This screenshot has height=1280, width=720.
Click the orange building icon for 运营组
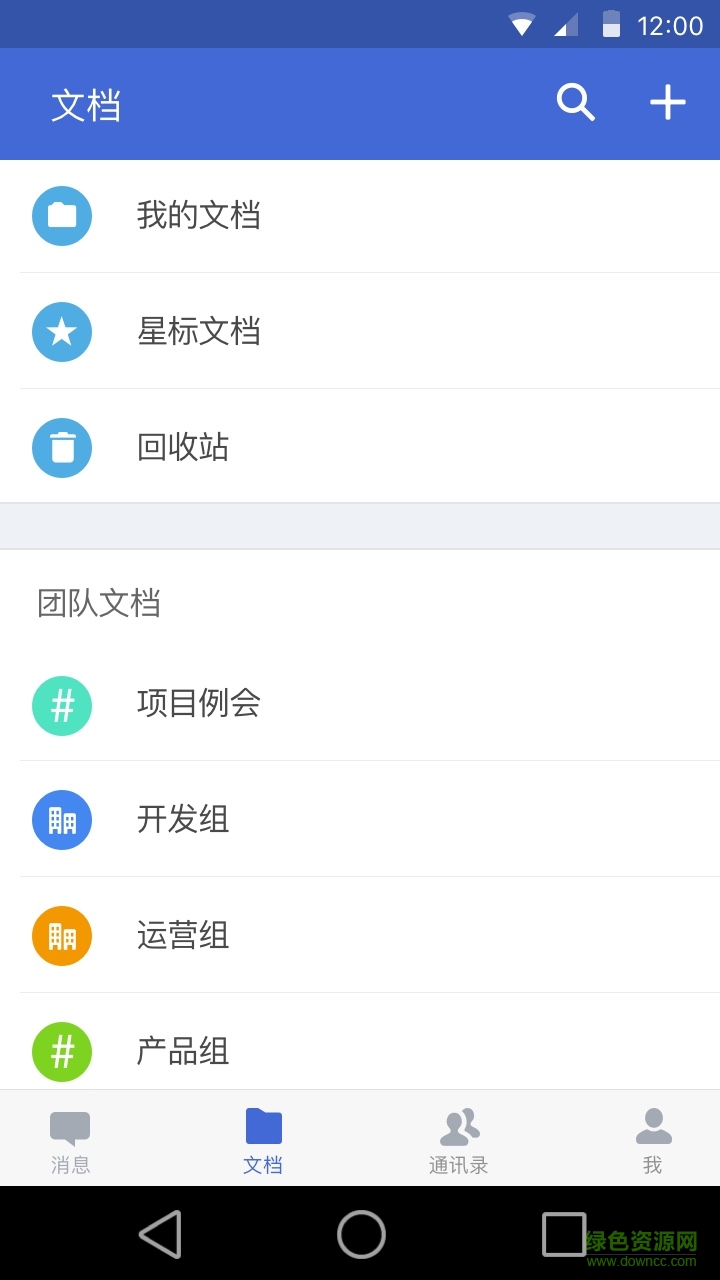click(x=62, y=936)
